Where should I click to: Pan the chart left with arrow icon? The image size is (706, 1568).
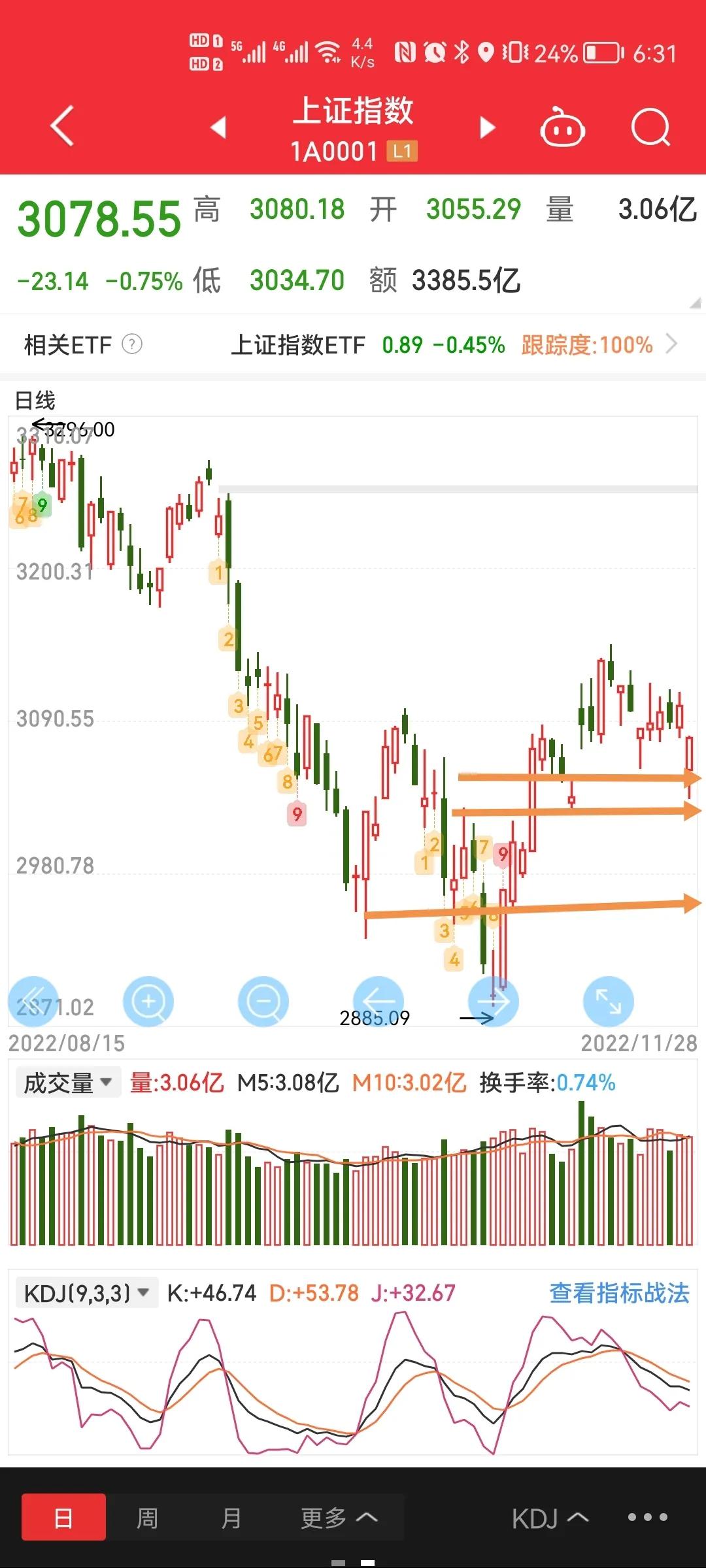(379, 1001)
